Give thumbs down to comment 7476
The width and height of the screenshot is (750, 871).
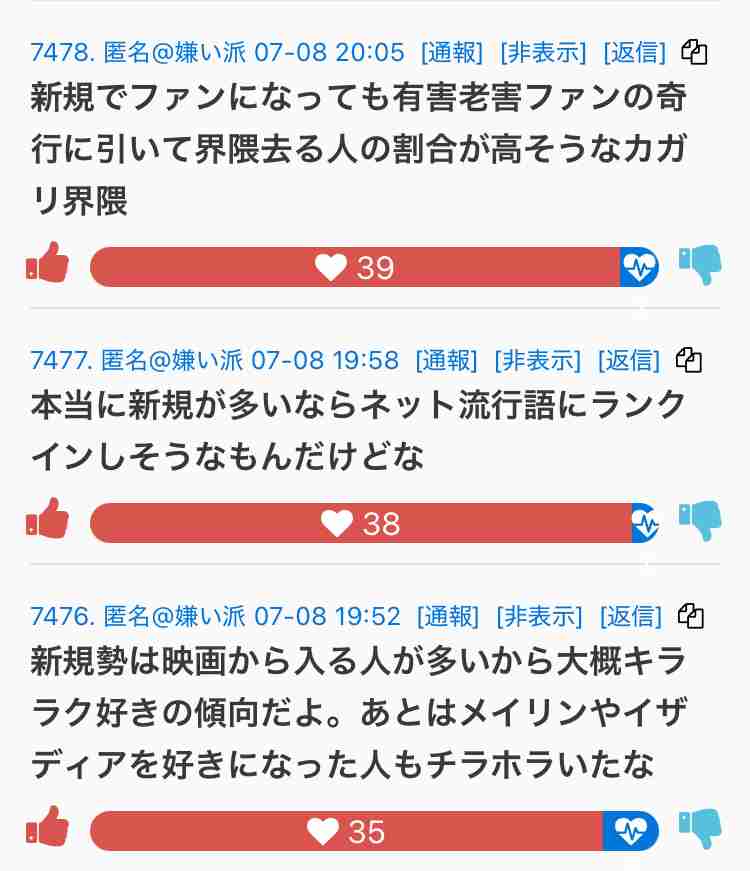699,830
